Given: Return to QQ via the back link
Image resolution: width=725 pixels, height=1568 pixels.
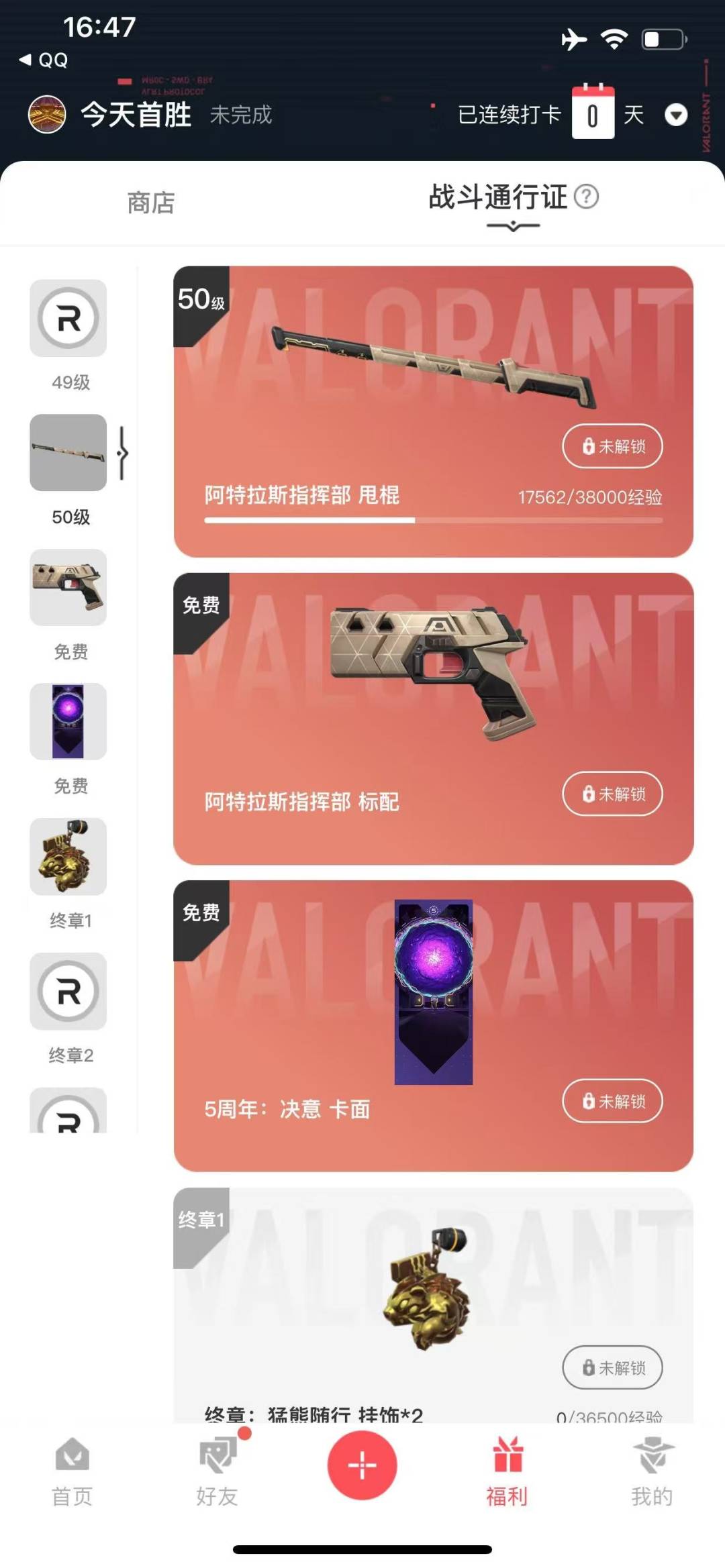Looking at the screenshot, I should click(x=44, y=60).
